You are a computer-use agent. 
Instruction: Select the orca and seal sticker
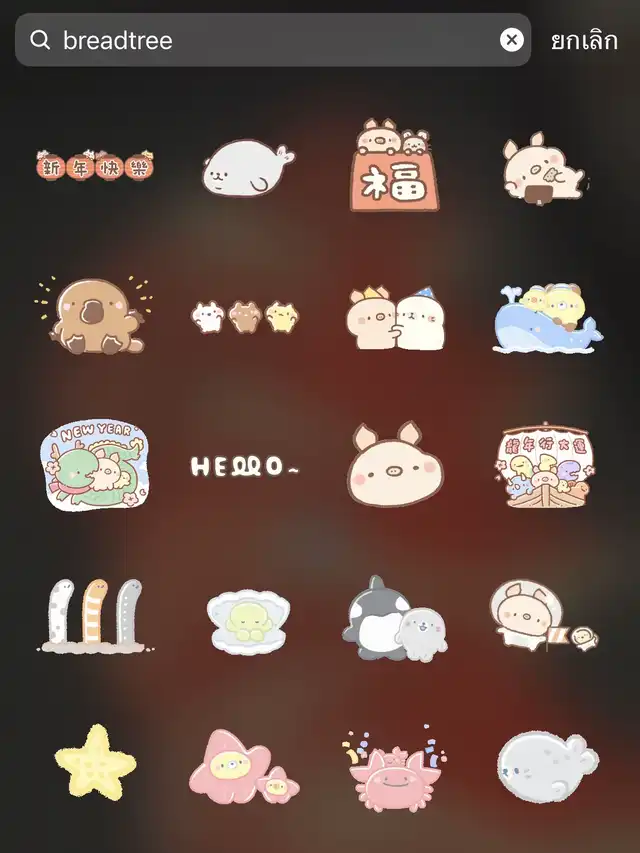click(395, 618)
